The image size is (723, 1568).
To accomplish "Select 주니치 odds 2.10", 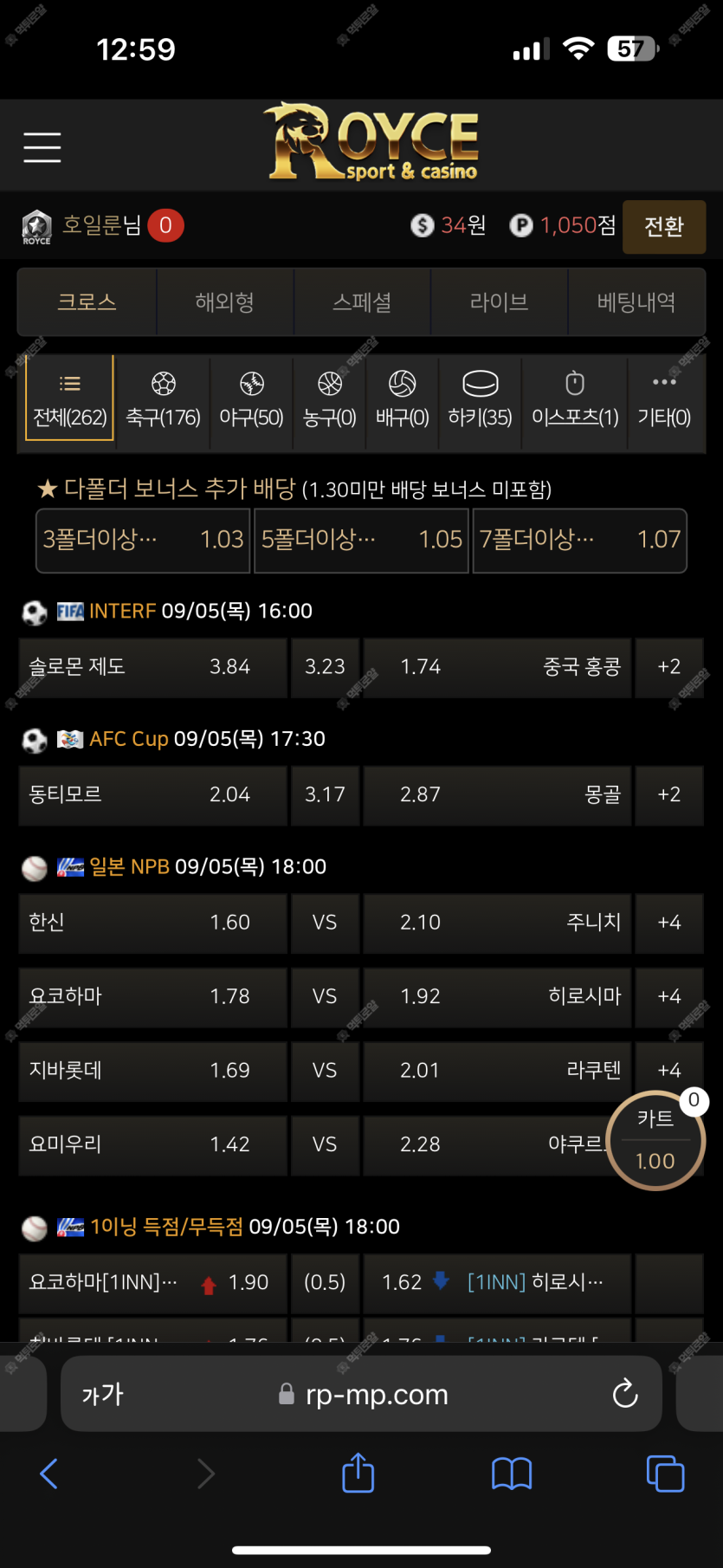I will 498,923.
